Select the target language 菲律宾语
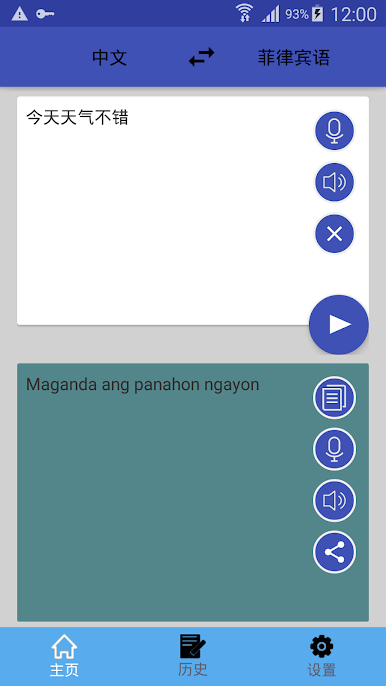Image resolution: width=386 pixels, height=686 pixels. click(x=294, y=58)
